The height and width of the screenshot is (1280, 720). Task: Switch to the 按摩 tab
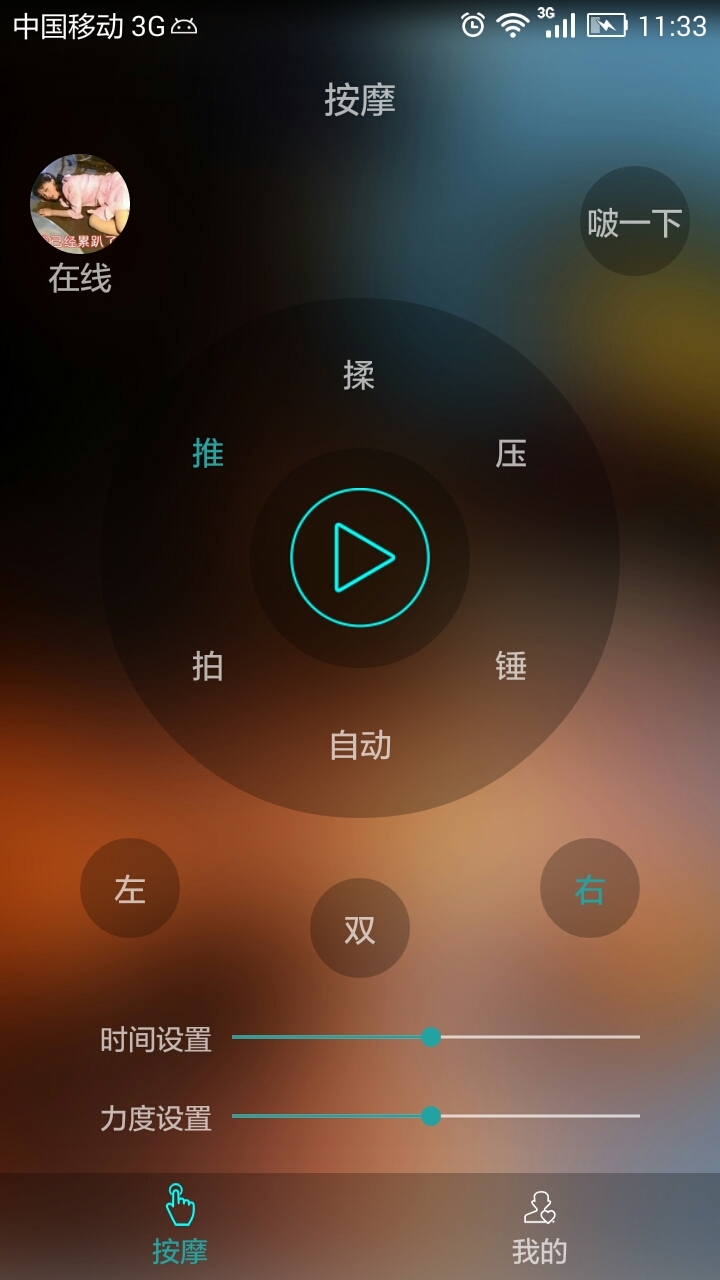pos(180,1225)
